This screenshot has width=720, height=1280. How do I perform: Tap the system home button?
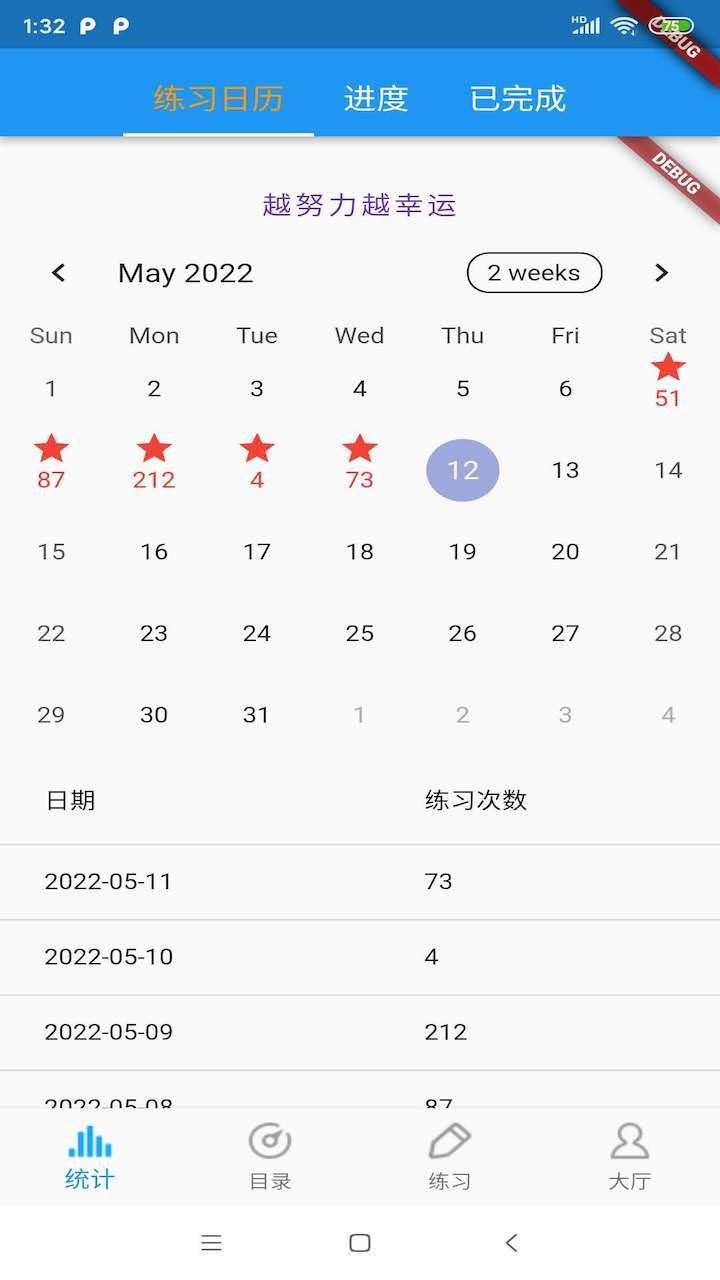point(360,1243)
